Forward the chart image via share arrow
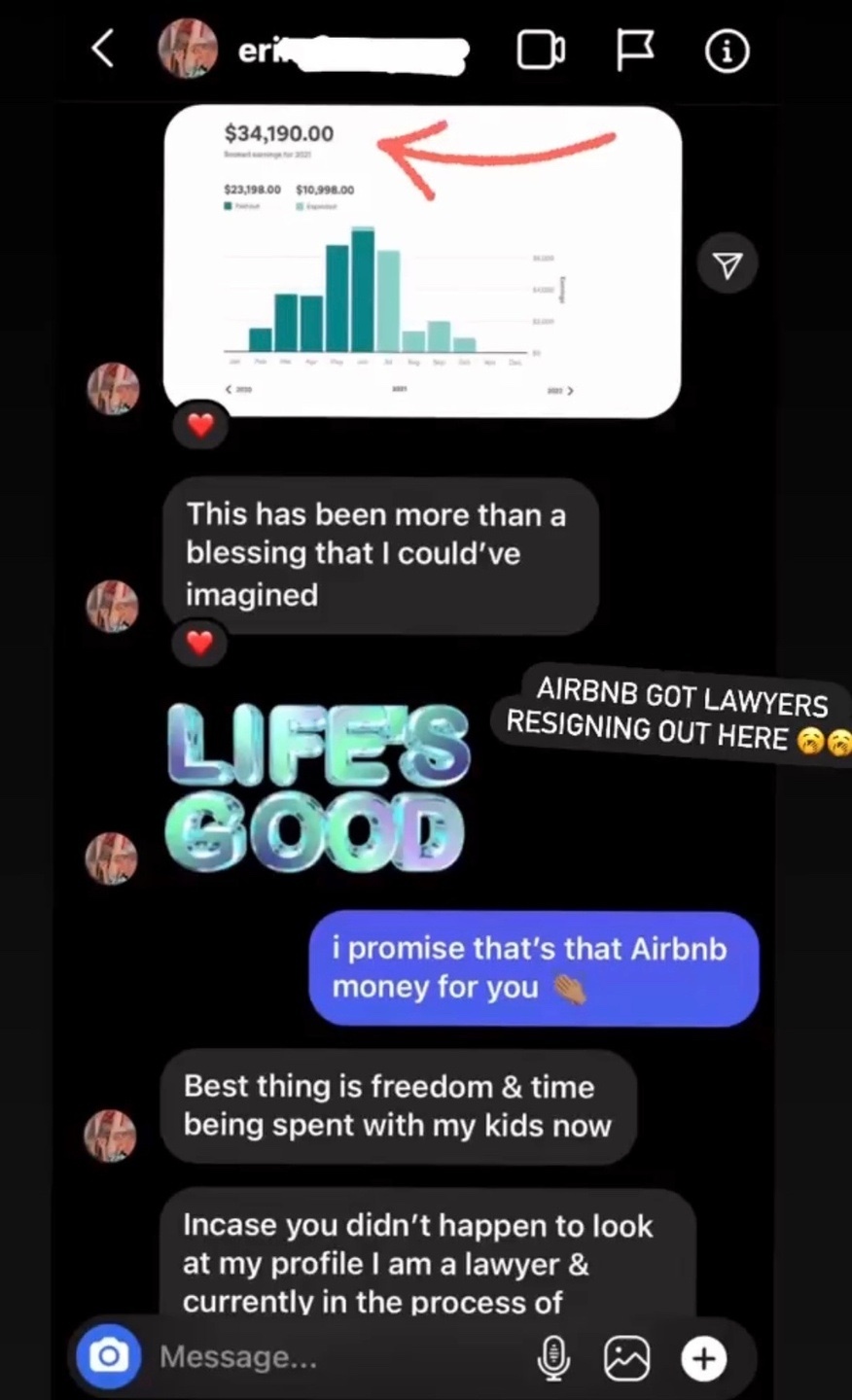 (728, 263)
